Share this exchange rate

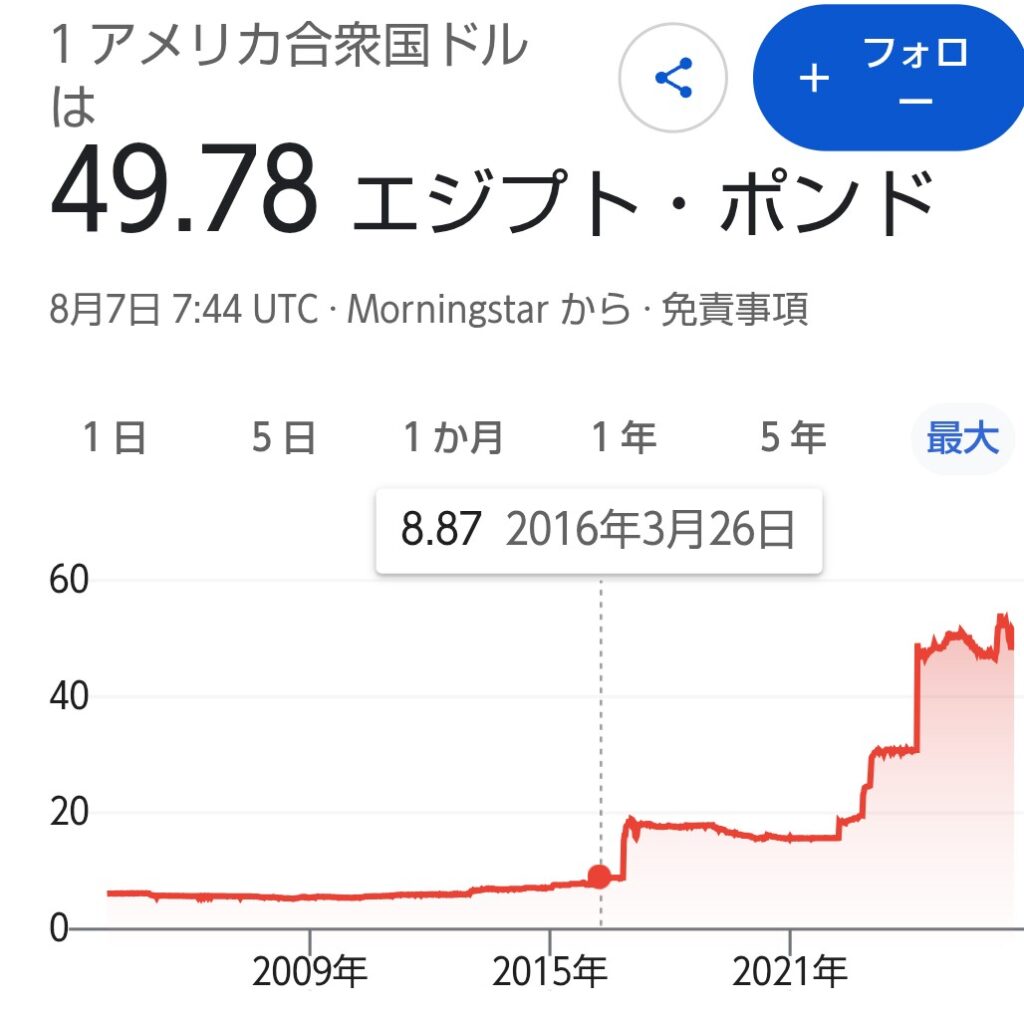[673, 78]
